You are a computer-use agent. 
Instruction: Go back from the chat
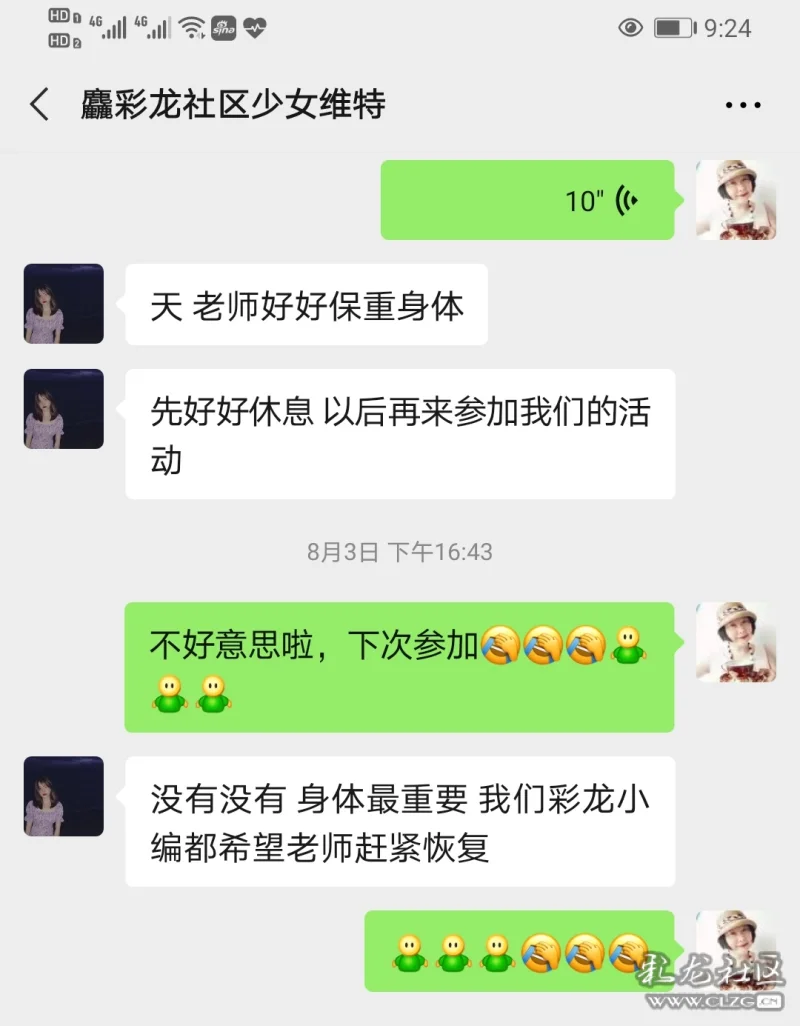point(40,104)
